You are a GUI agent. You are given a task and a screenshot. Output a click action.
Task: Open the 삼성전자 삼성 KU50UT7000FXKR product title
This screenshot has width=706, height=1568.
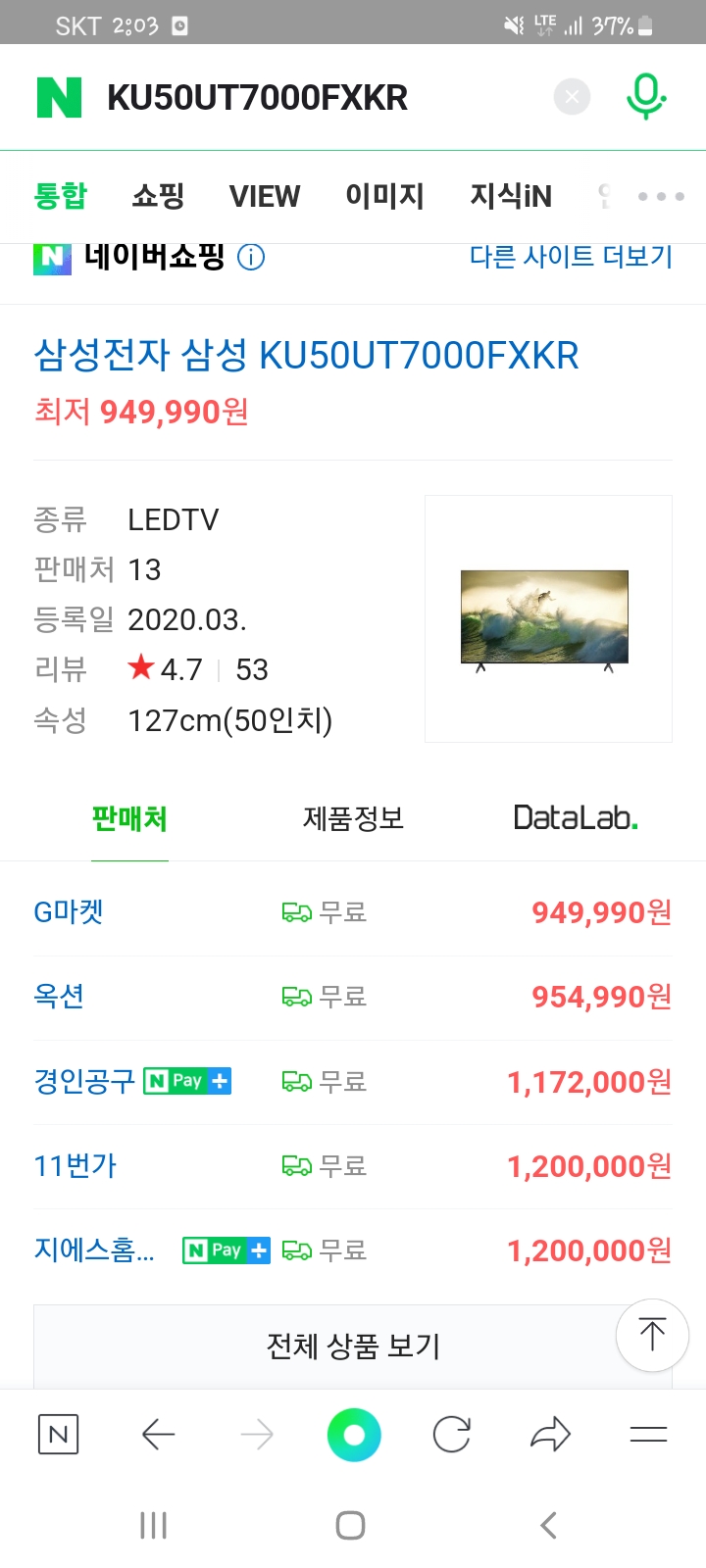[x=306, y=355]
